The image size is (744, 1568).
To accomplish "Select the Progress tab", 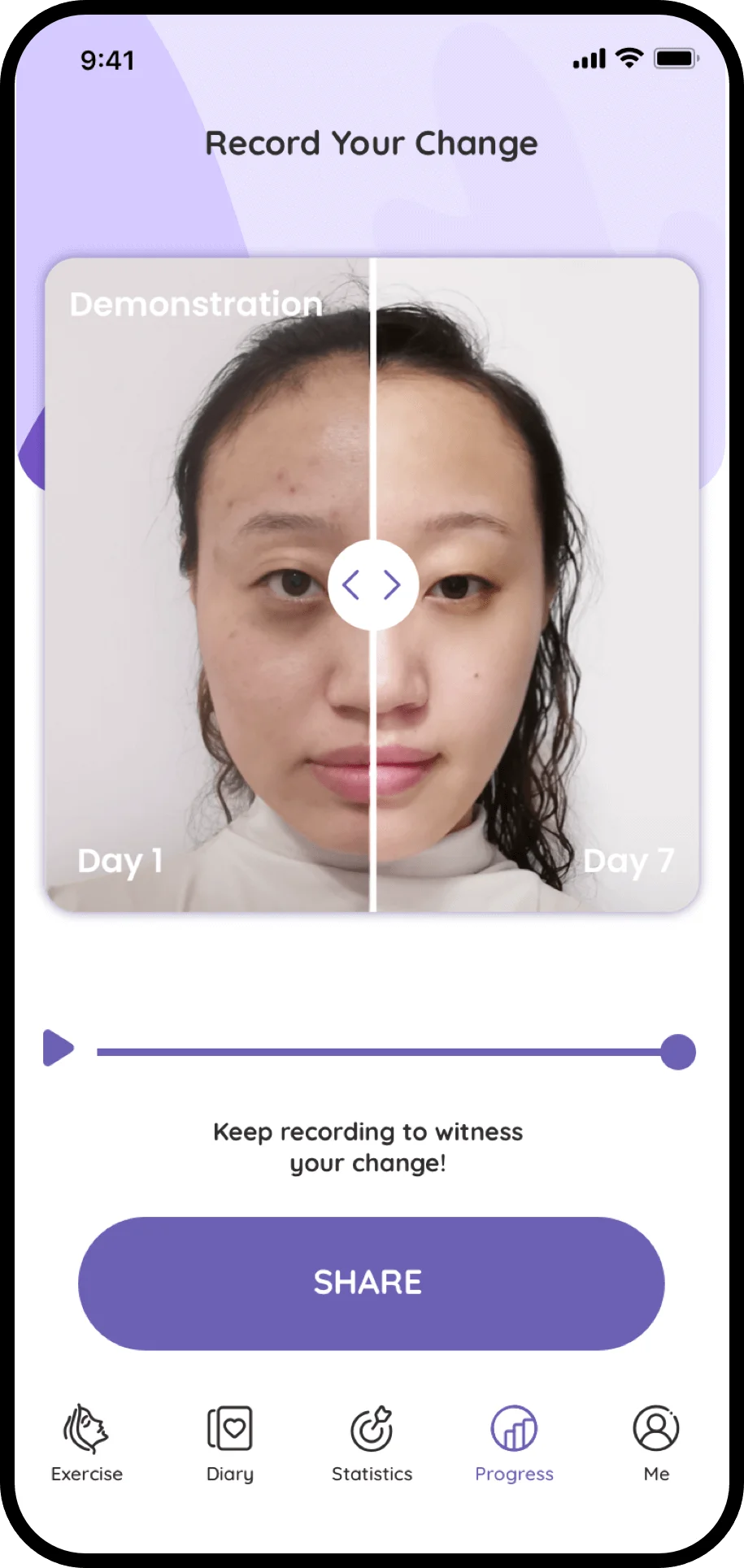I will pos(514,1443).
